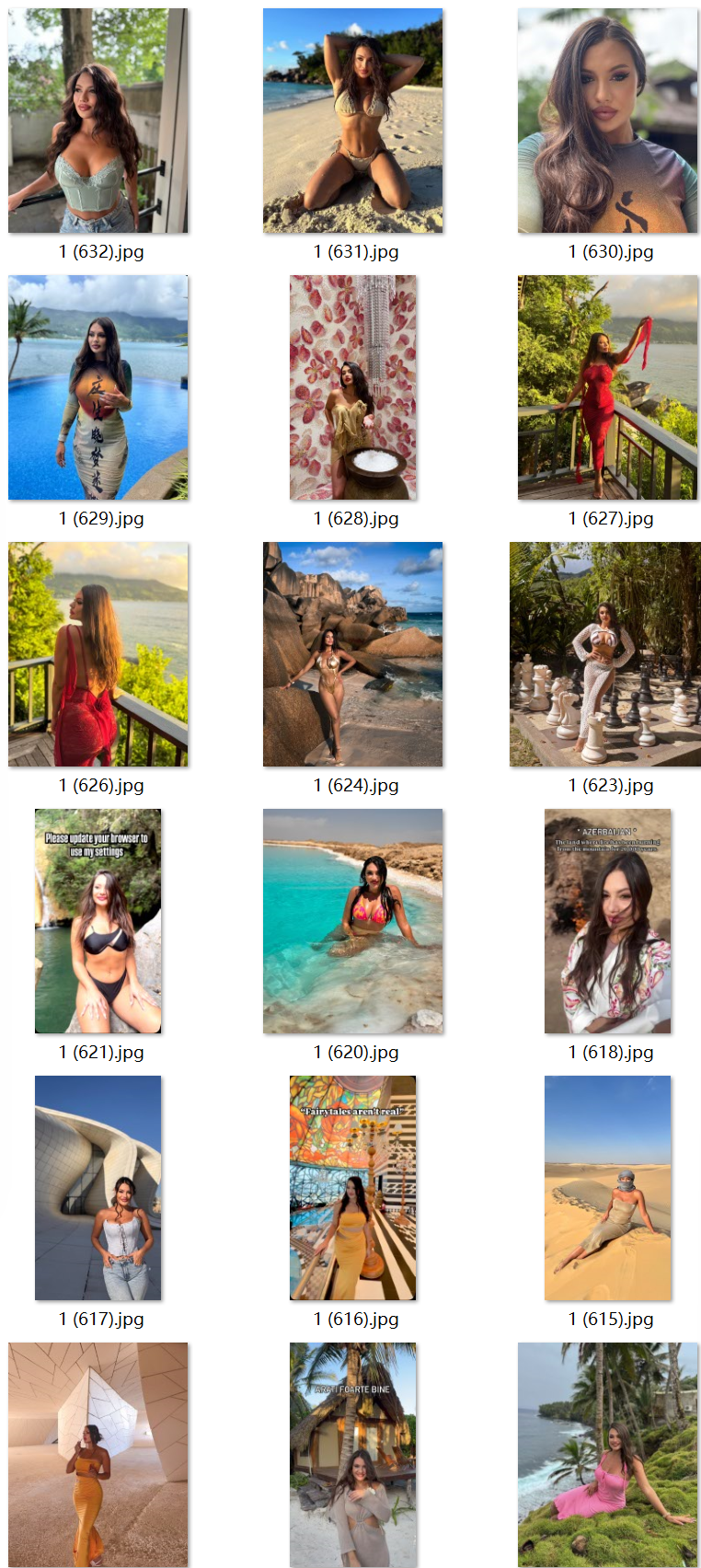Open file 1 (620).jpg
Screen dimensions: 701x1568
point(352,921)
